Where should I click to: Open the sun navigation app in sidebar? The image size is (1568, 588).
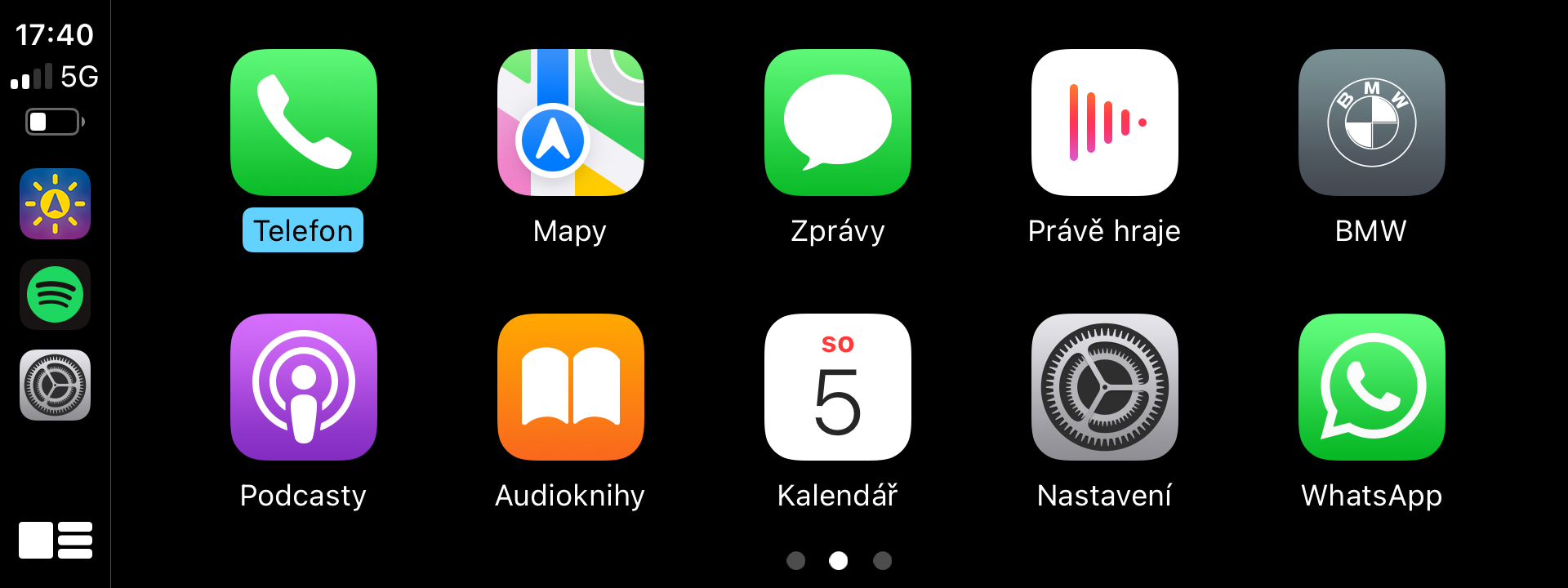pyautogui.click(x=55, y=203)
